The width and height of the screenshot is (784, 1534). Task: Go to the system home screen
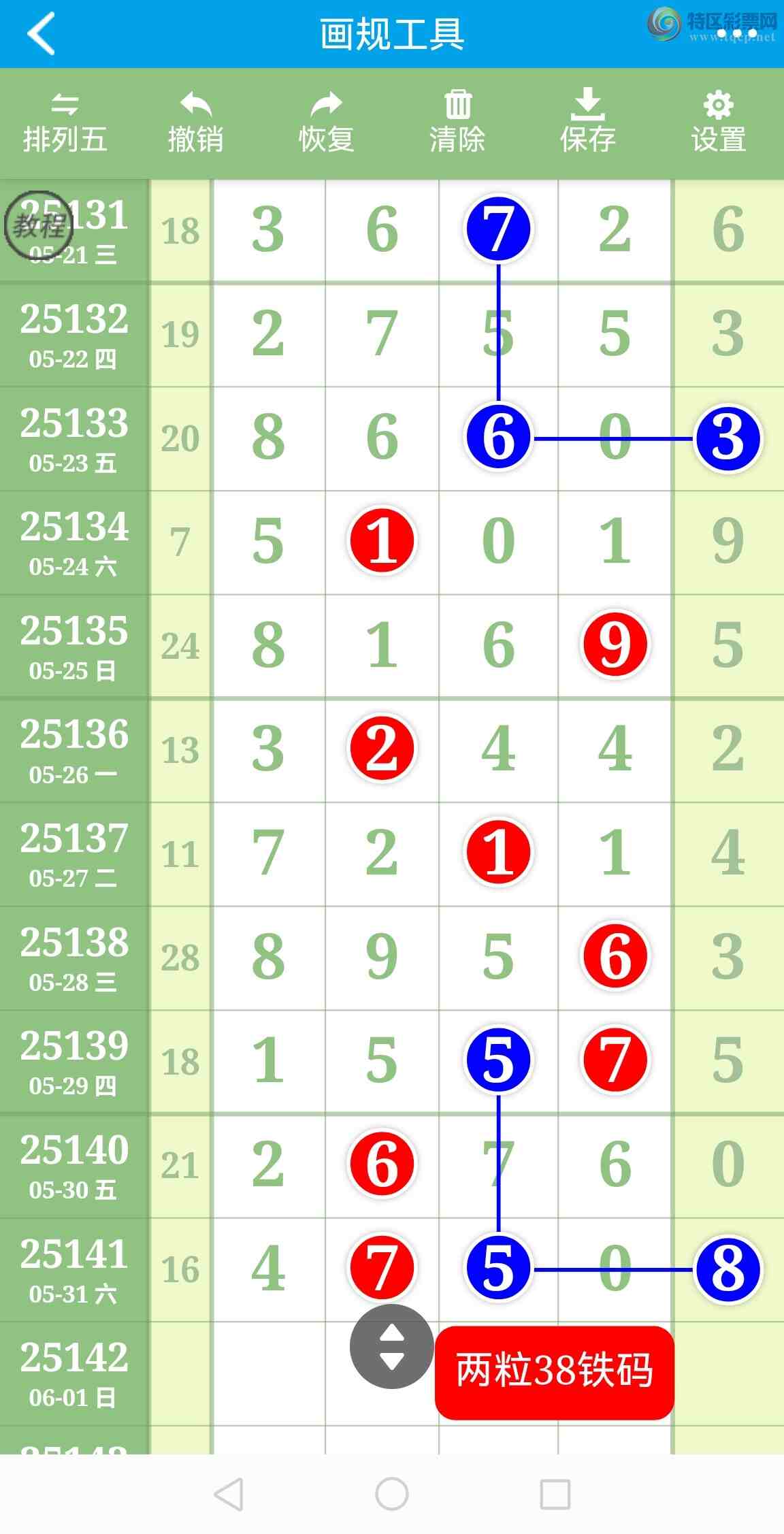392,1495
